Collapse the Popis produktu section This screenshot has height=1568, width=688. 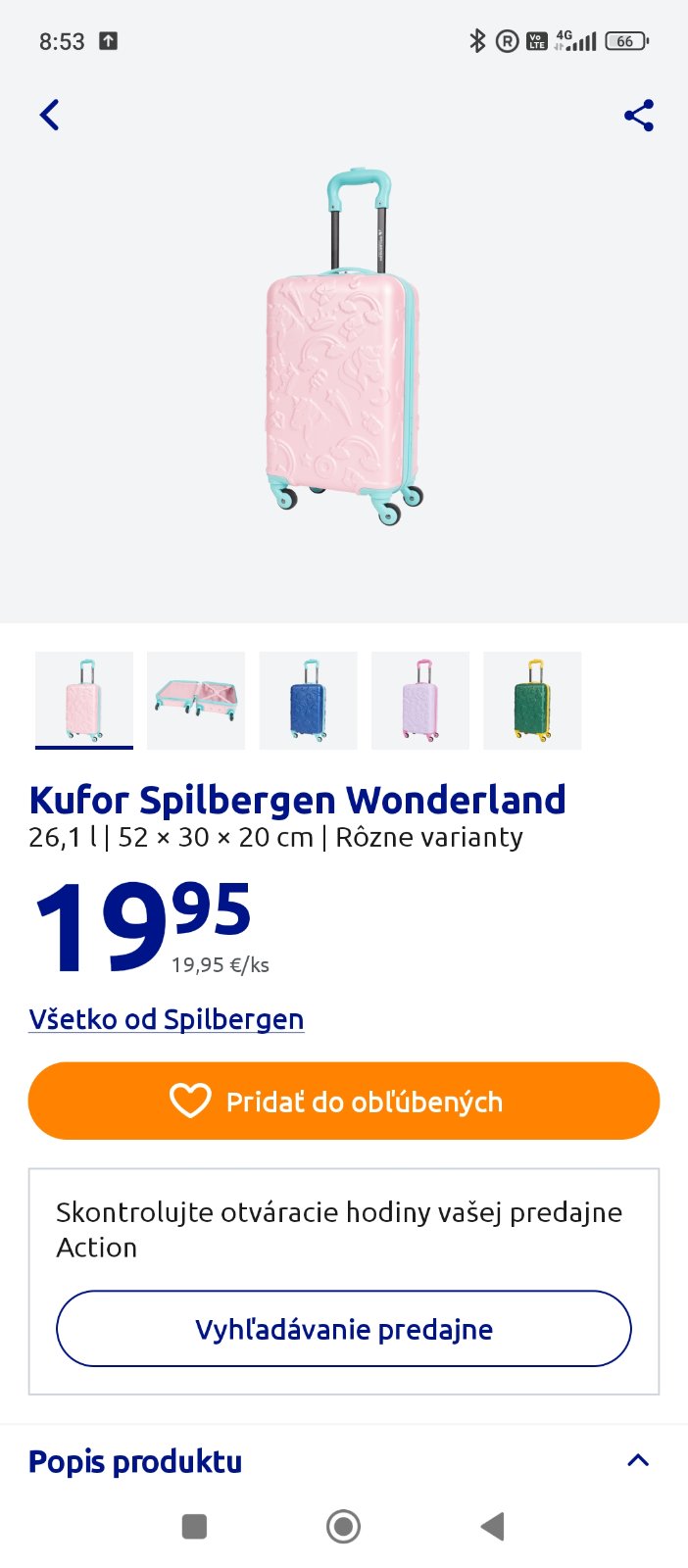[638, 1460]
